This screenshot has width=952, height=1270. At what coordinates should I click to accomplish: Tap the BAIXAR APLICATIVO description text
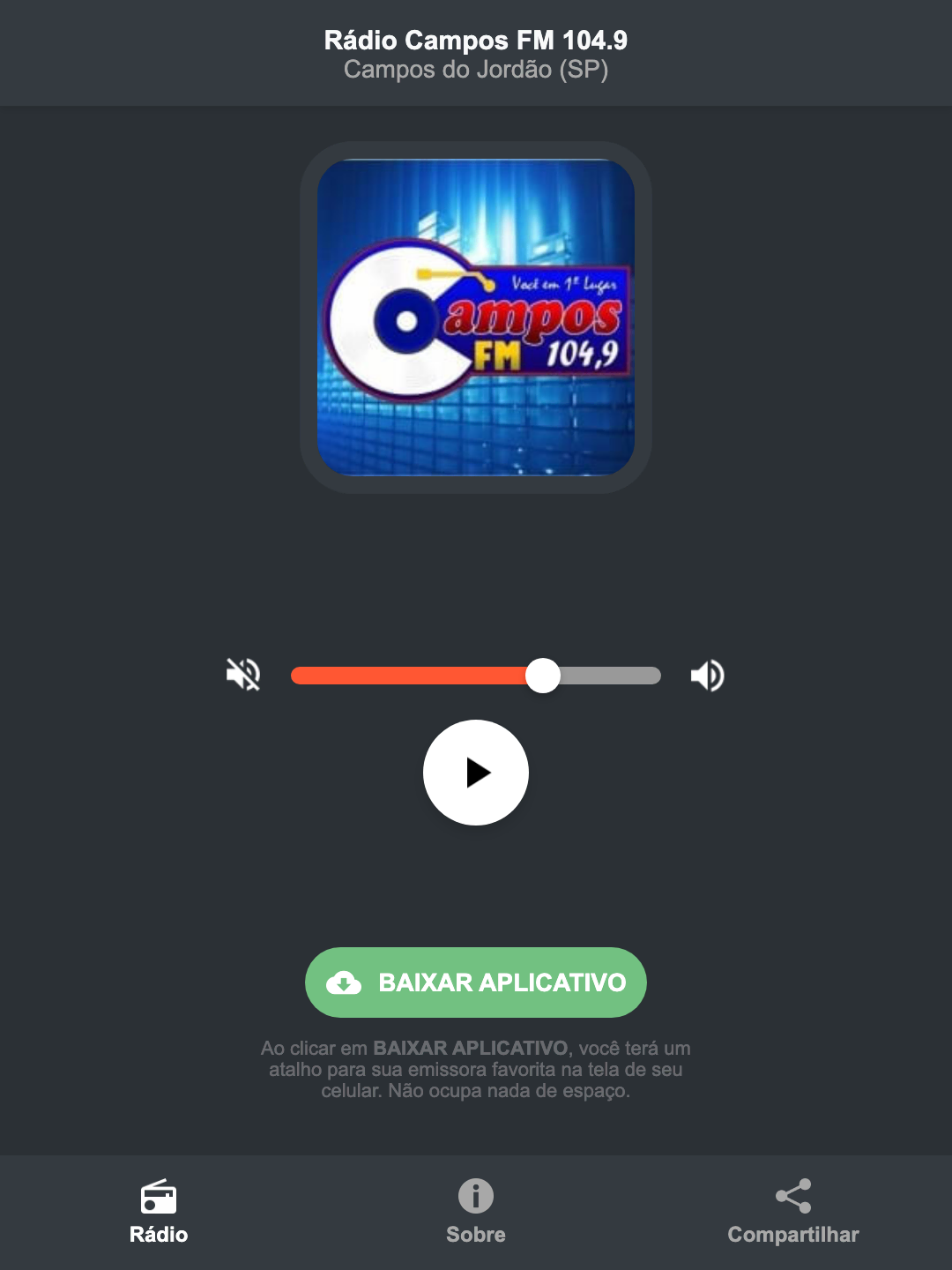tap(475, 1072)
